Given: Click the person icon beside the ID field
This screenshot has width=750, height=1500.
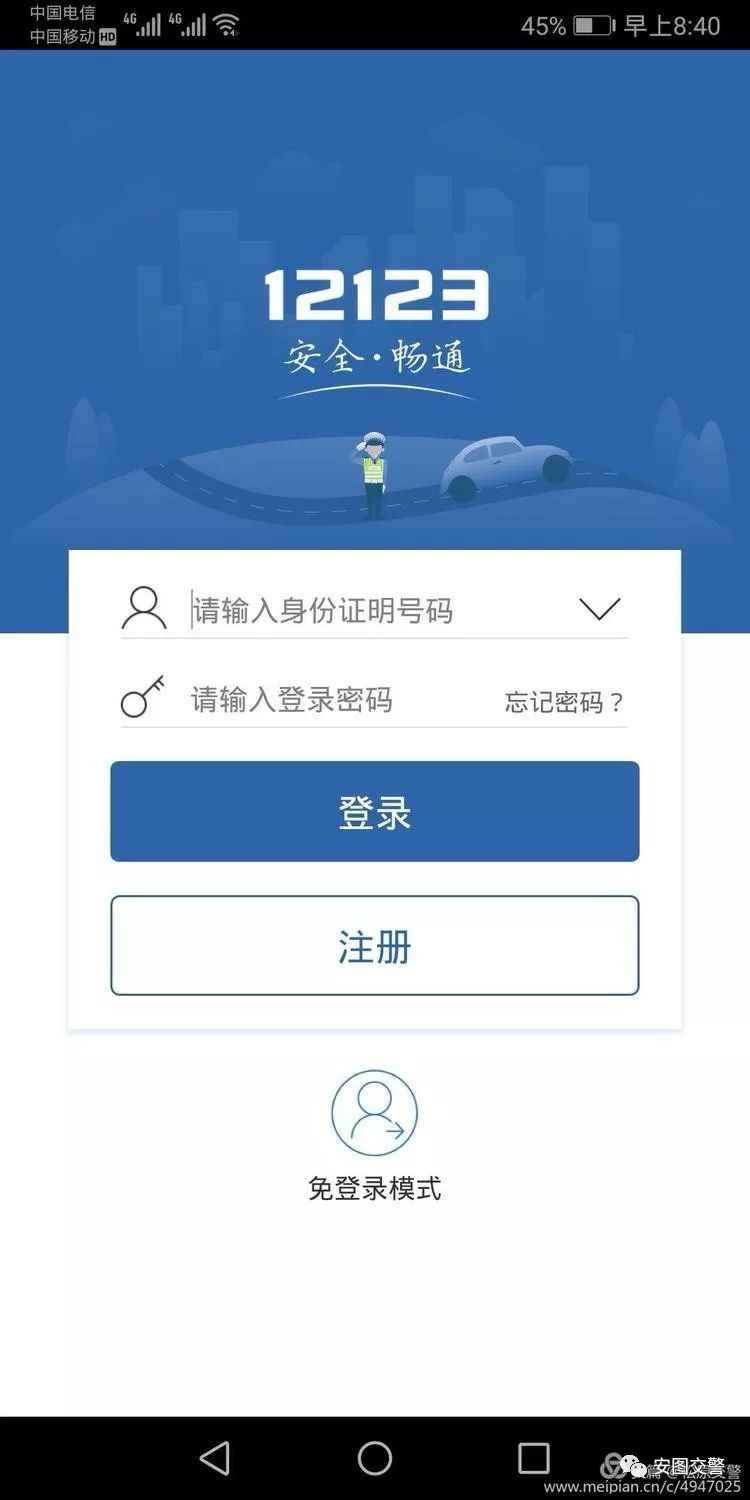Looking at the screenshot, I should (x=143, y=607).
